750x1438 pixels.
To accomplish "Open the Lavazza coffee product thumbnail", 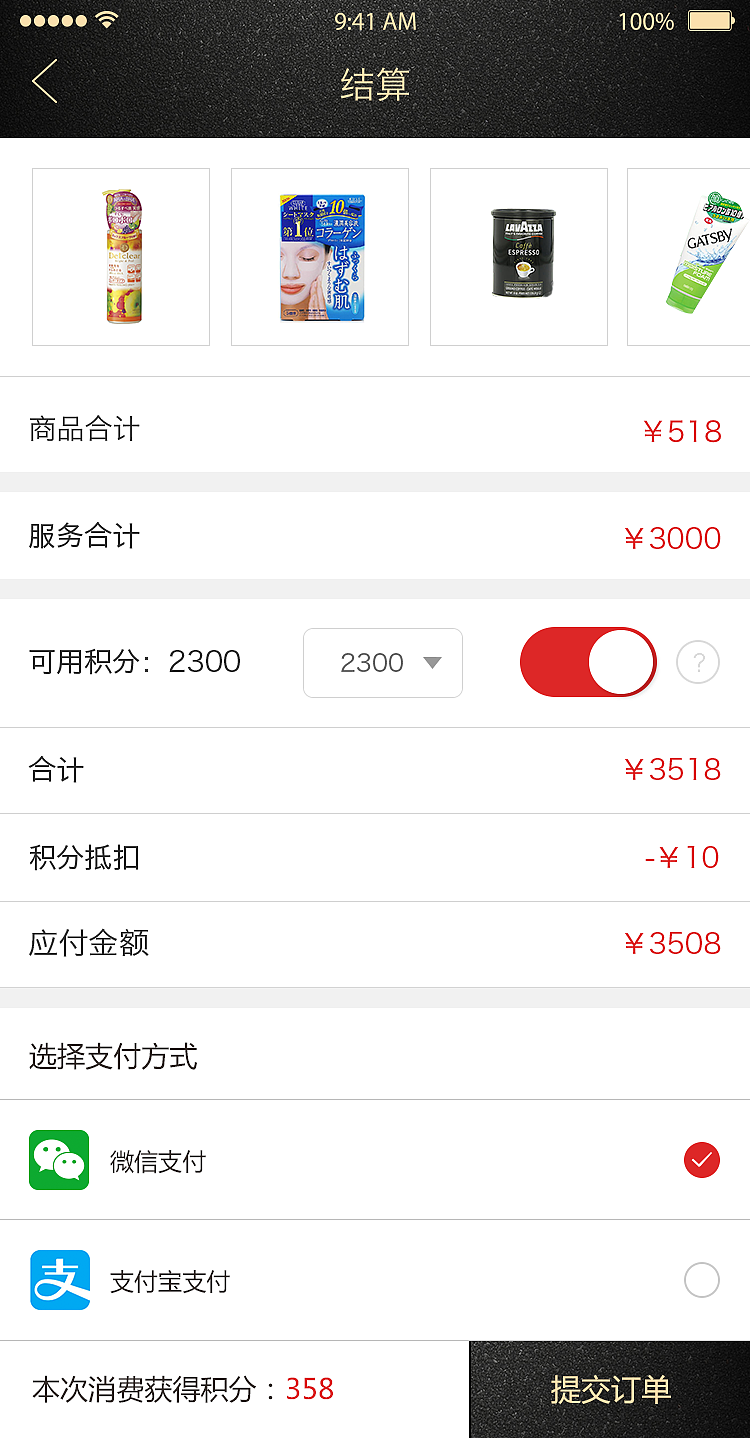I will pos(519,256).
